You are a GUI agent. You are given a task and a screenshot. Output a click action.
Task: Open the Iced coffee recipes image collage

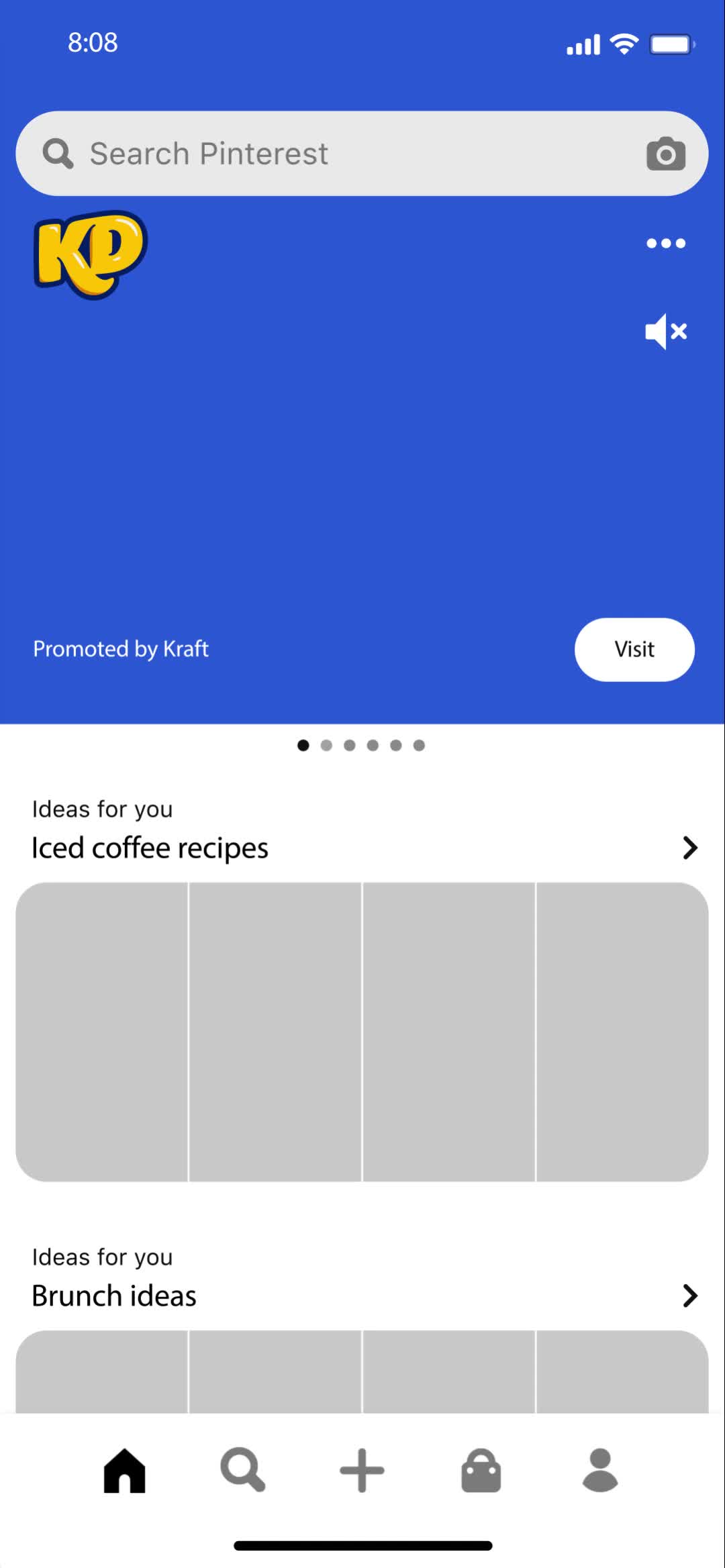[362, 1032]
